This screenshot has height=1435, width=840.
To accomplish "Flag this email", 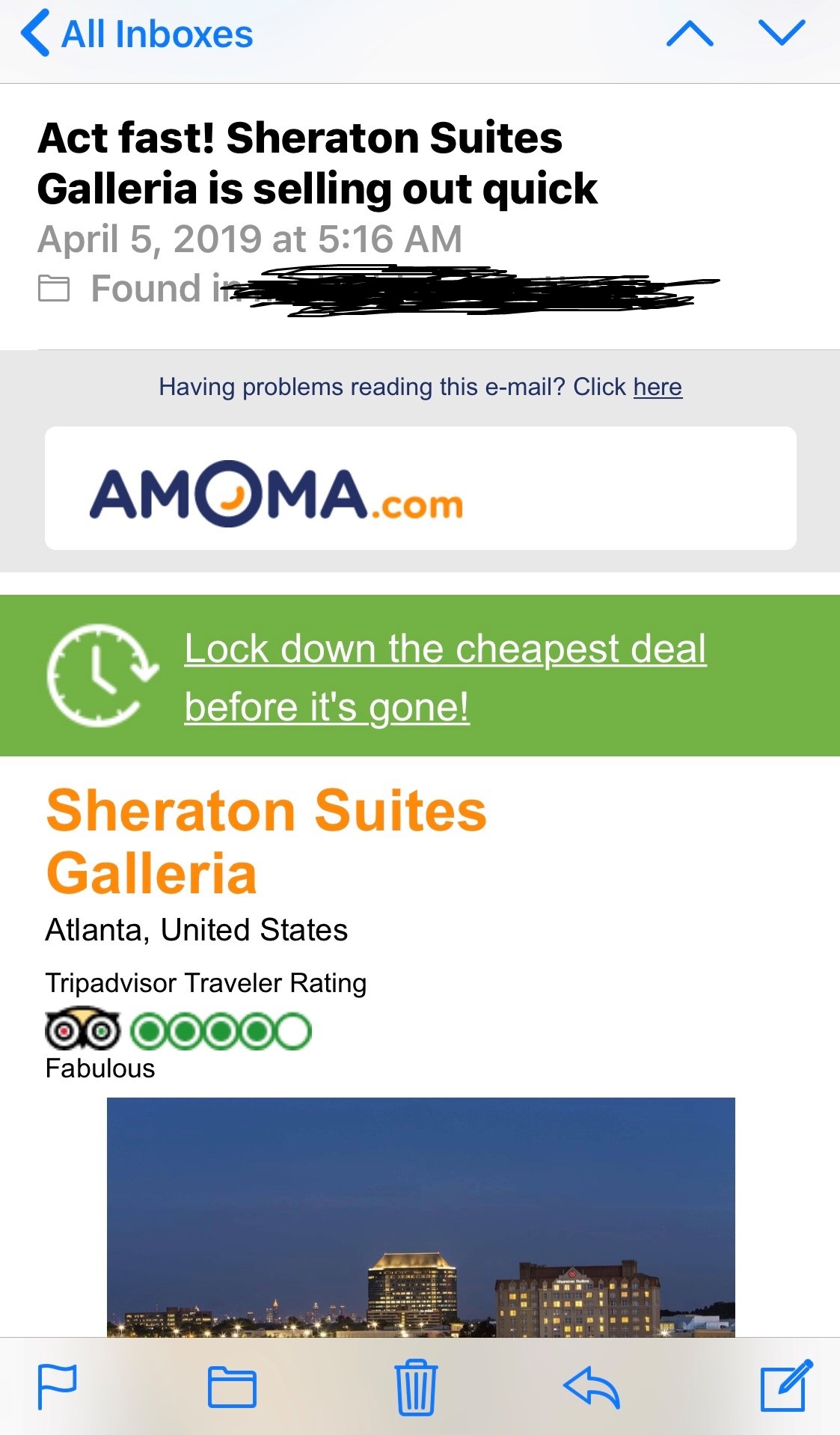I will pyautogui.click(x=57, y=1386).
